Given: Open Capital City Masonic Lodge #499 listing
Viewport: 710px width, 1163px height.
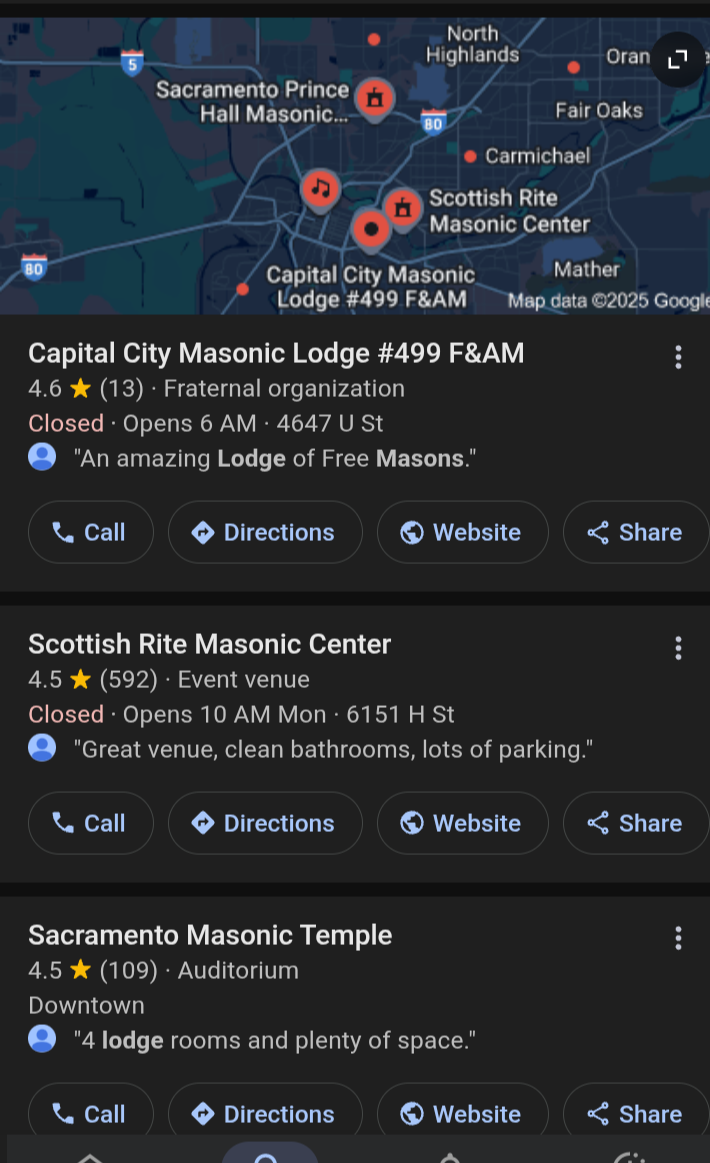Looking at the screenshot, I should [276, 353].
